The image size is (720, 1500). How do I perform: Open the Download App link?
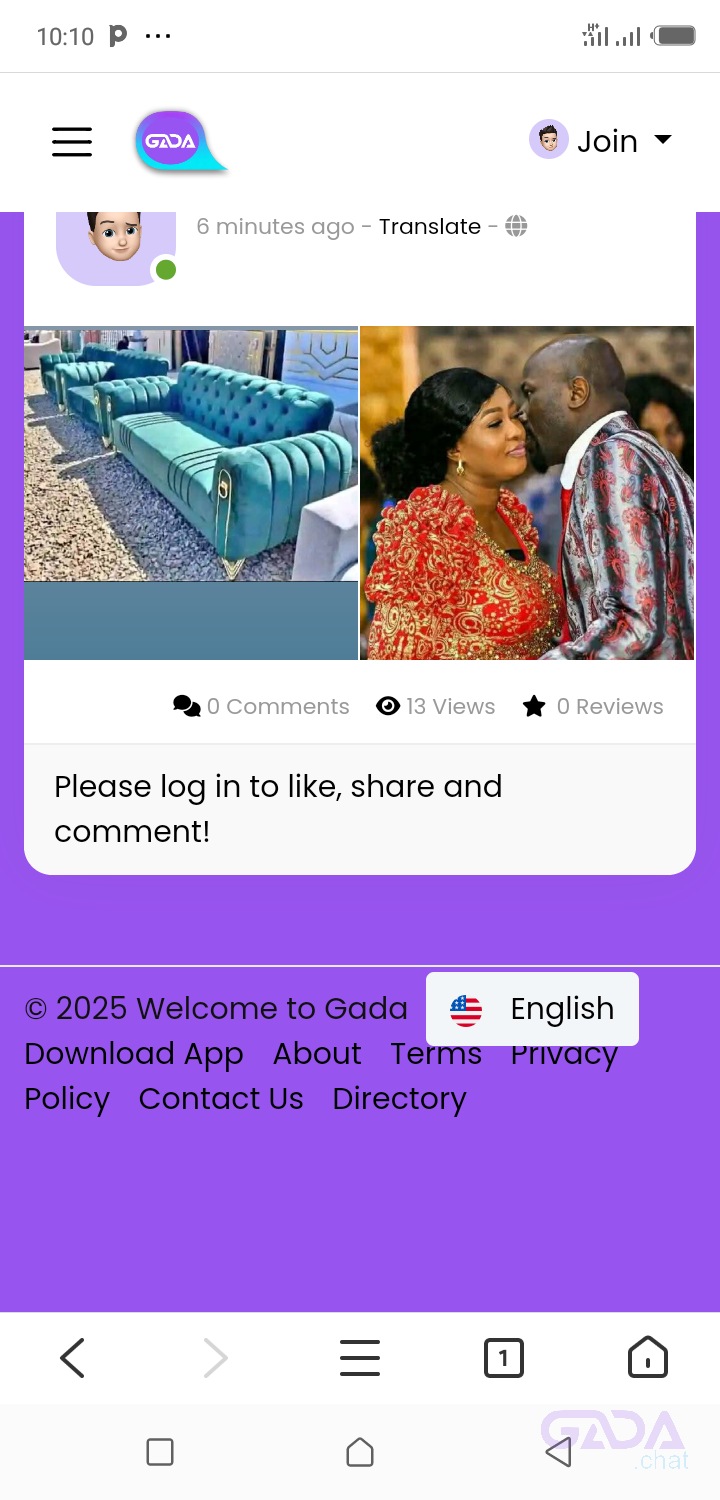[134, 1054]
